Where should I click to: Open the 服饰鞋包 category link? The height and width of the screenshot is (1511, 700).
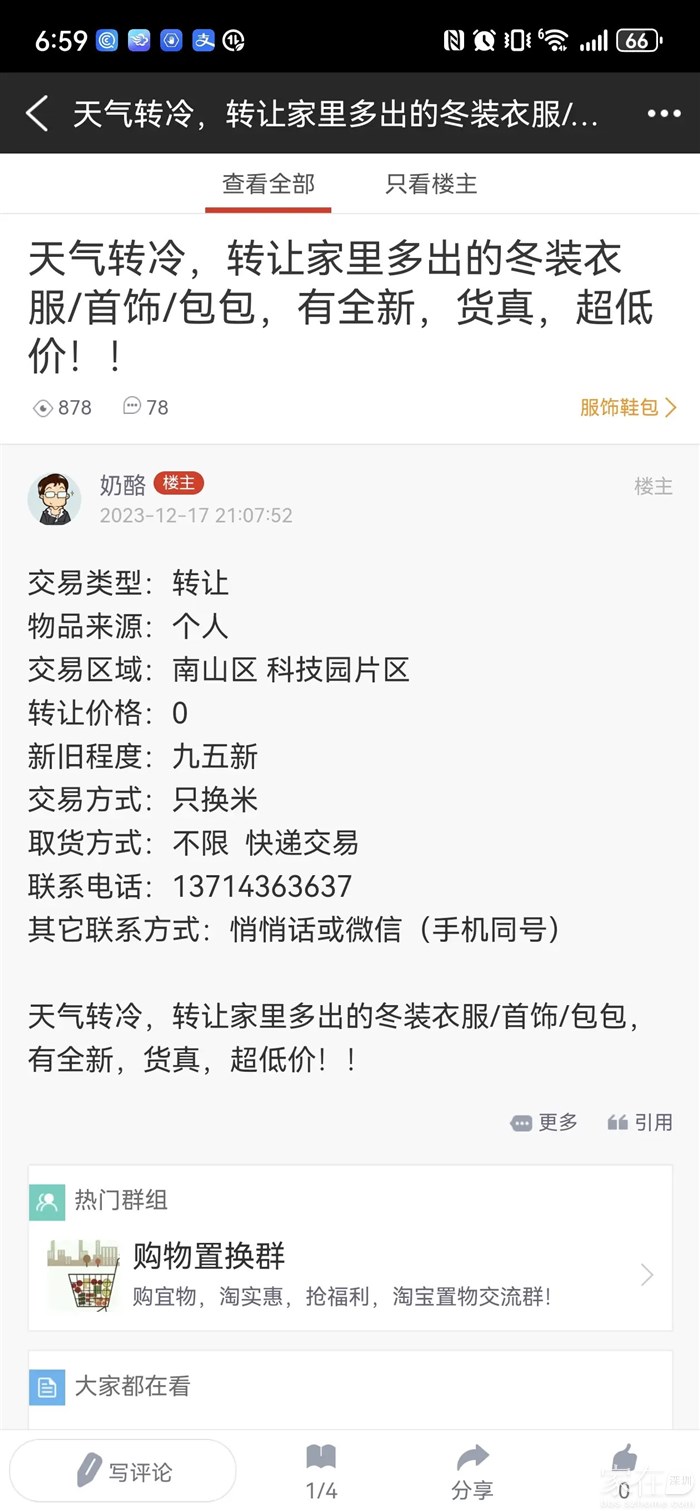628,407
